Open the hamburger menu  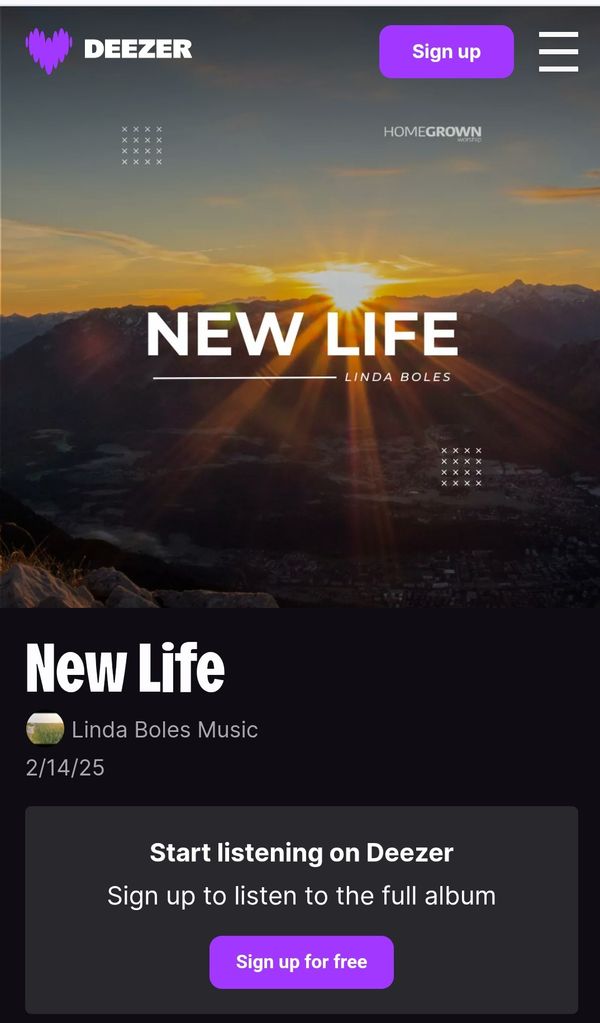tap(558, 51)
